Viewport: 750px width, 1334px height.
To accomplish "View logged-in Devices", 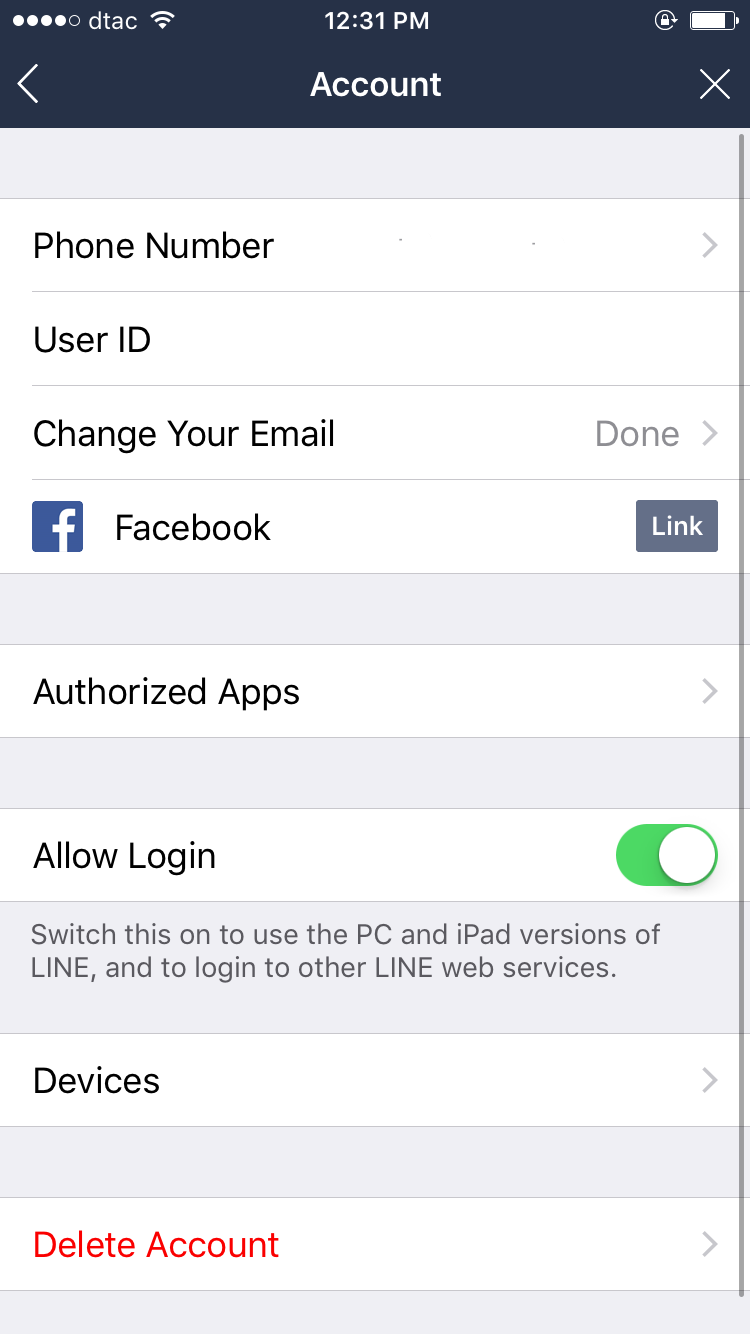I will (375, 1080).
